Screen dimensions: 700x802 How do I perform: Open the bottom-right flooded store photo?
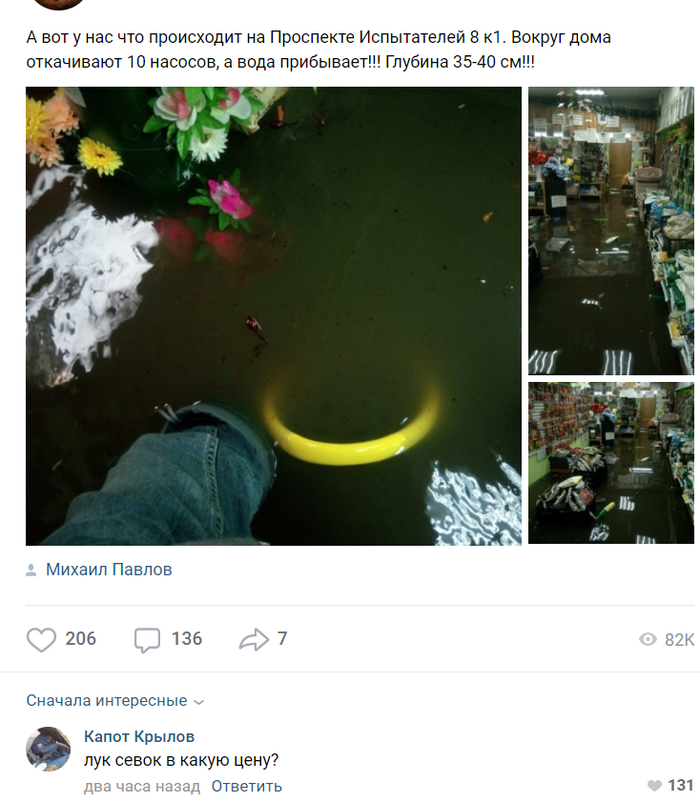pos(610,462)
